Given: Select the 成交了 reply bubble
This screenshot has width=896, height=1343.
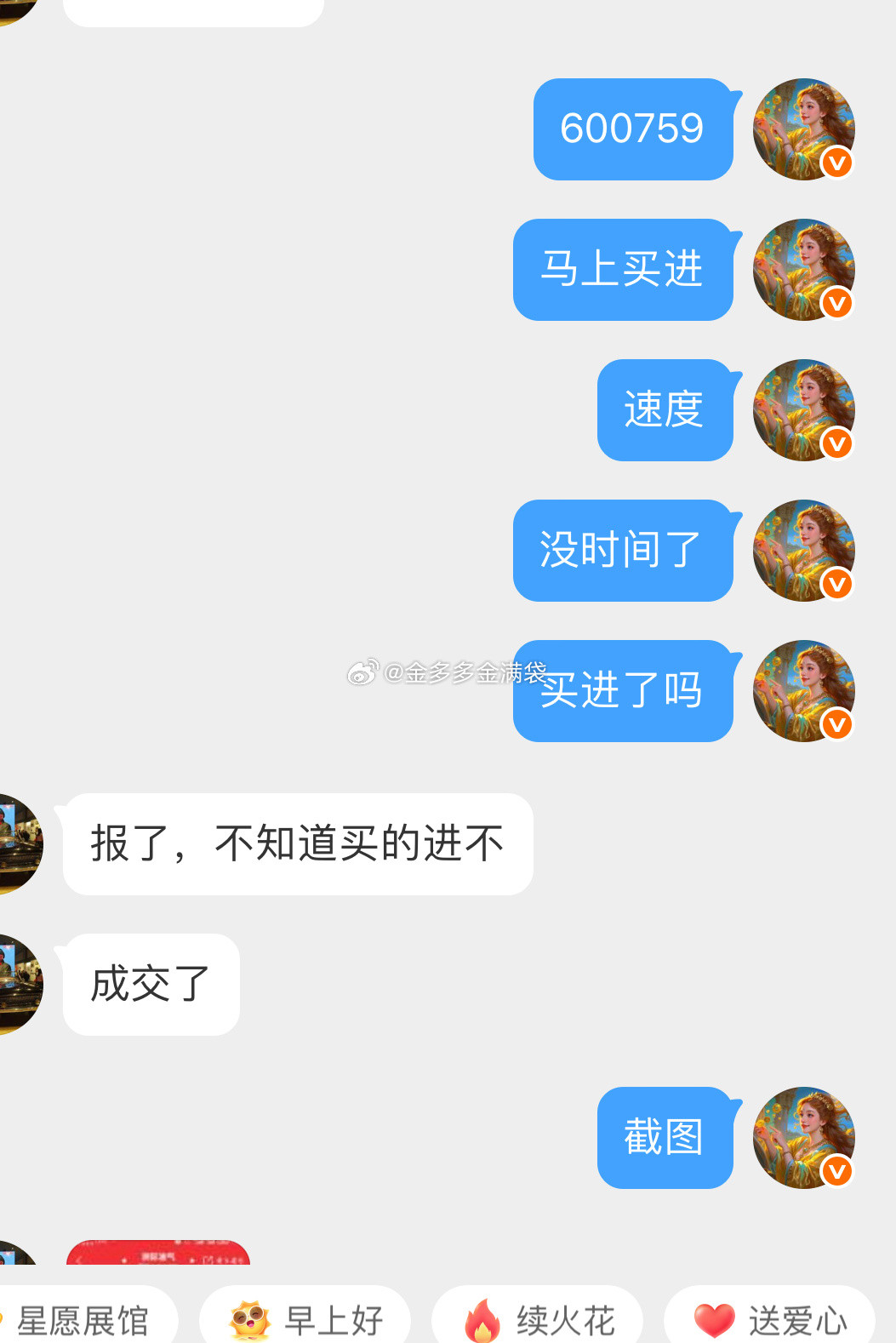Looking at the screenshot, I should coord(151,984).
